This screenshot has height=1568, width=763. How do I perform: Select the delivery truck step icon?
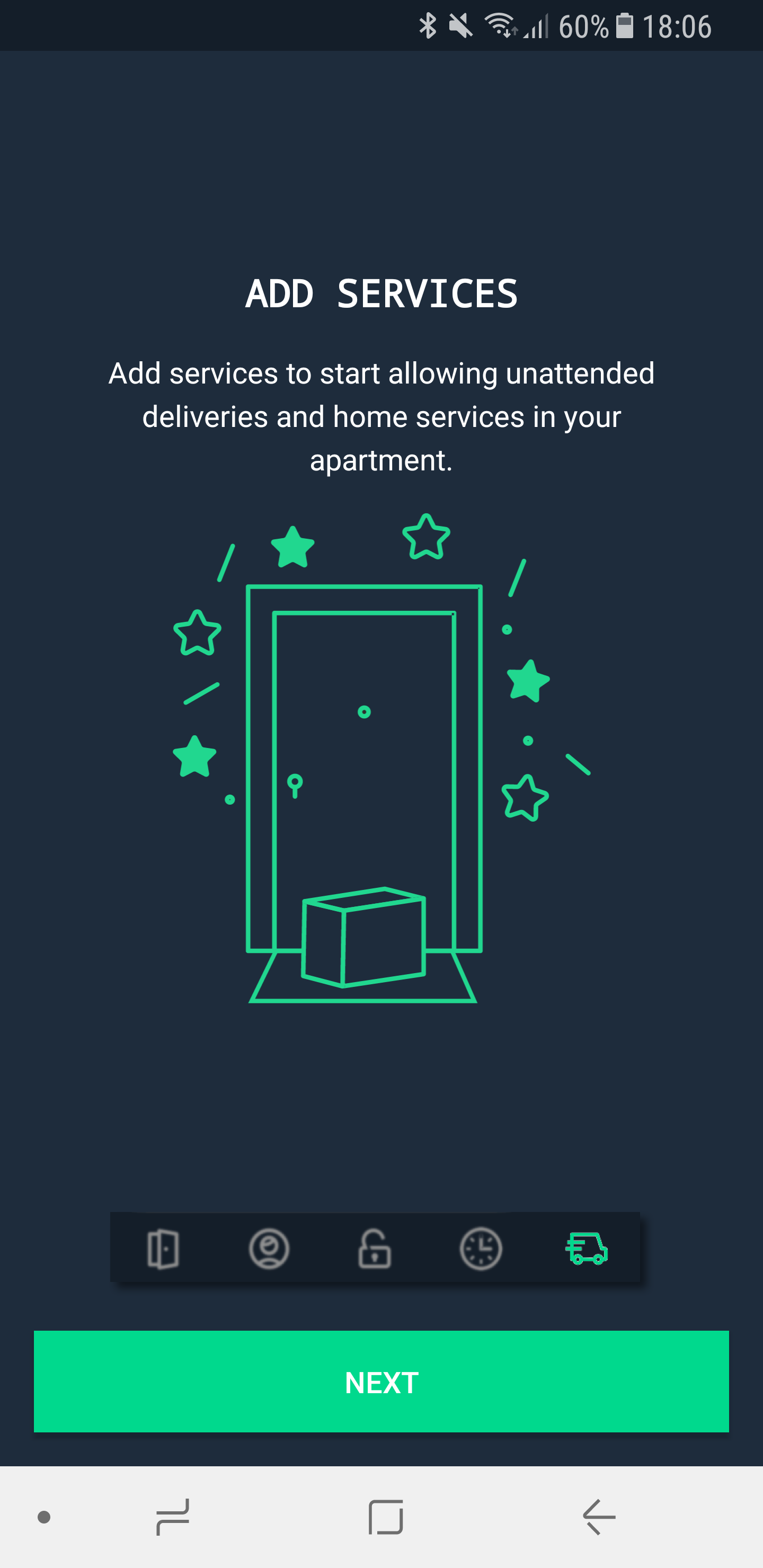click(x=587, y=1249)
